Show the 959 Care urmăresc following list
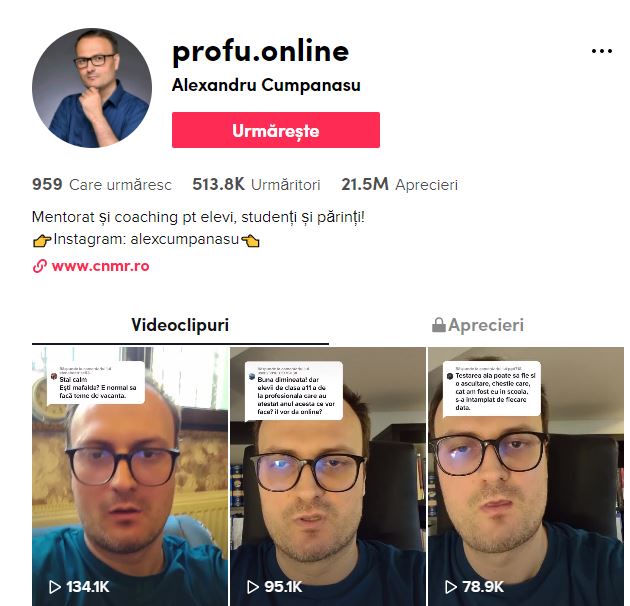 tap(101, 184)
